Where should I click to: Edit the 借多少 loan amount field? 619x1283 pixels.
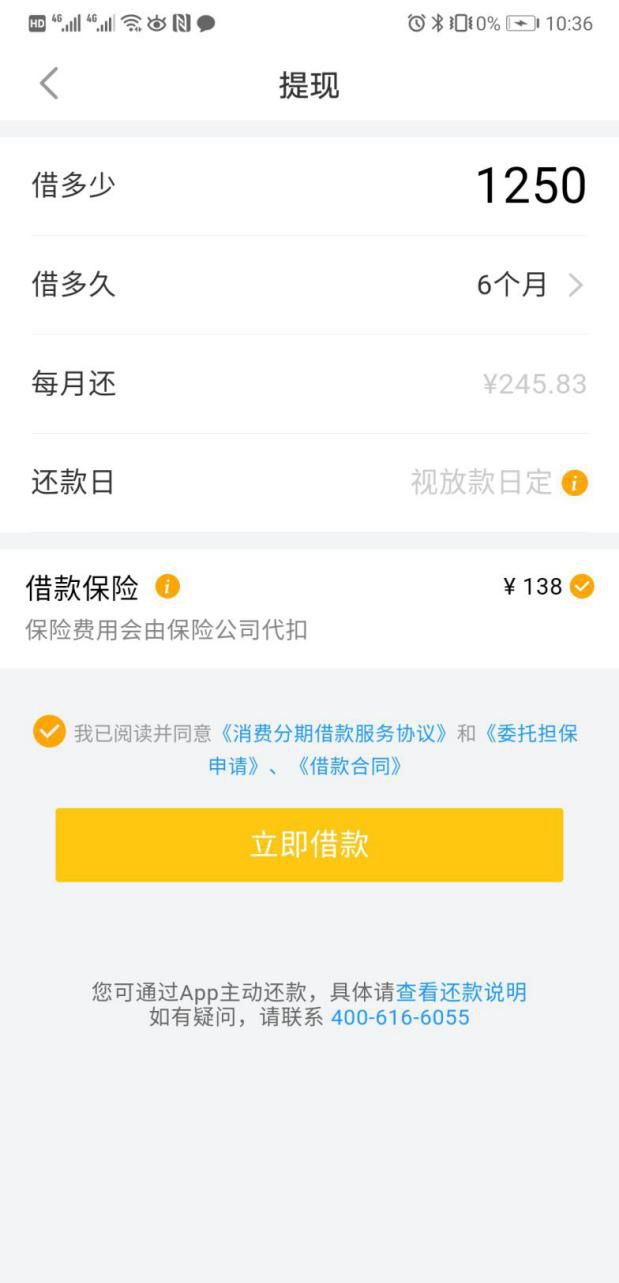(x=530, y=186)
